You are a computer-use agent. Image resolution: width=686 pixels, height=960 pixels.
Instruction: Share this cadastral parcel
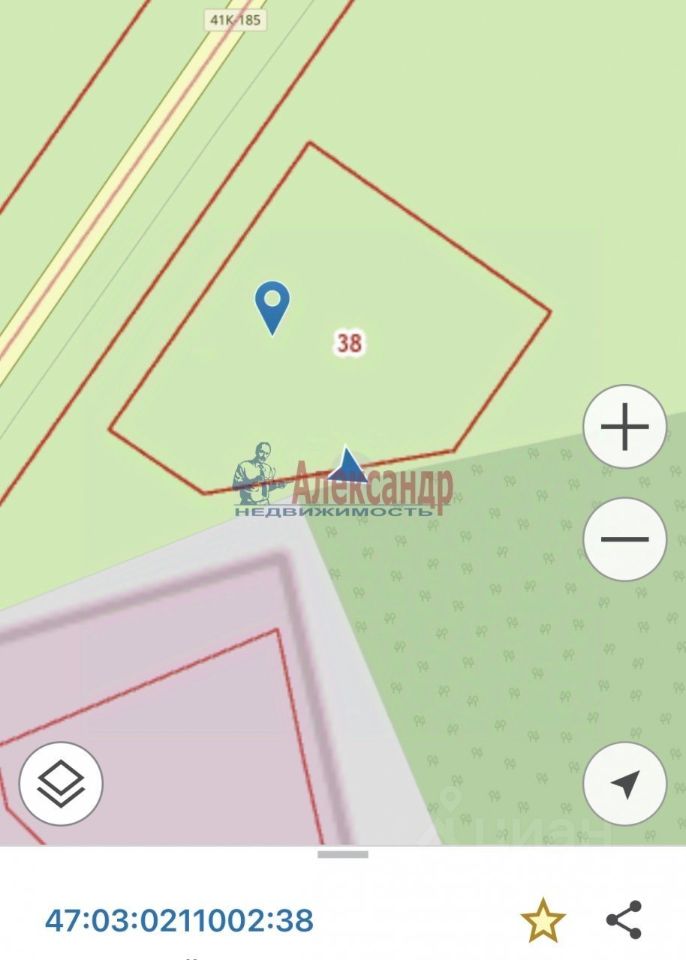pos(624,920)
